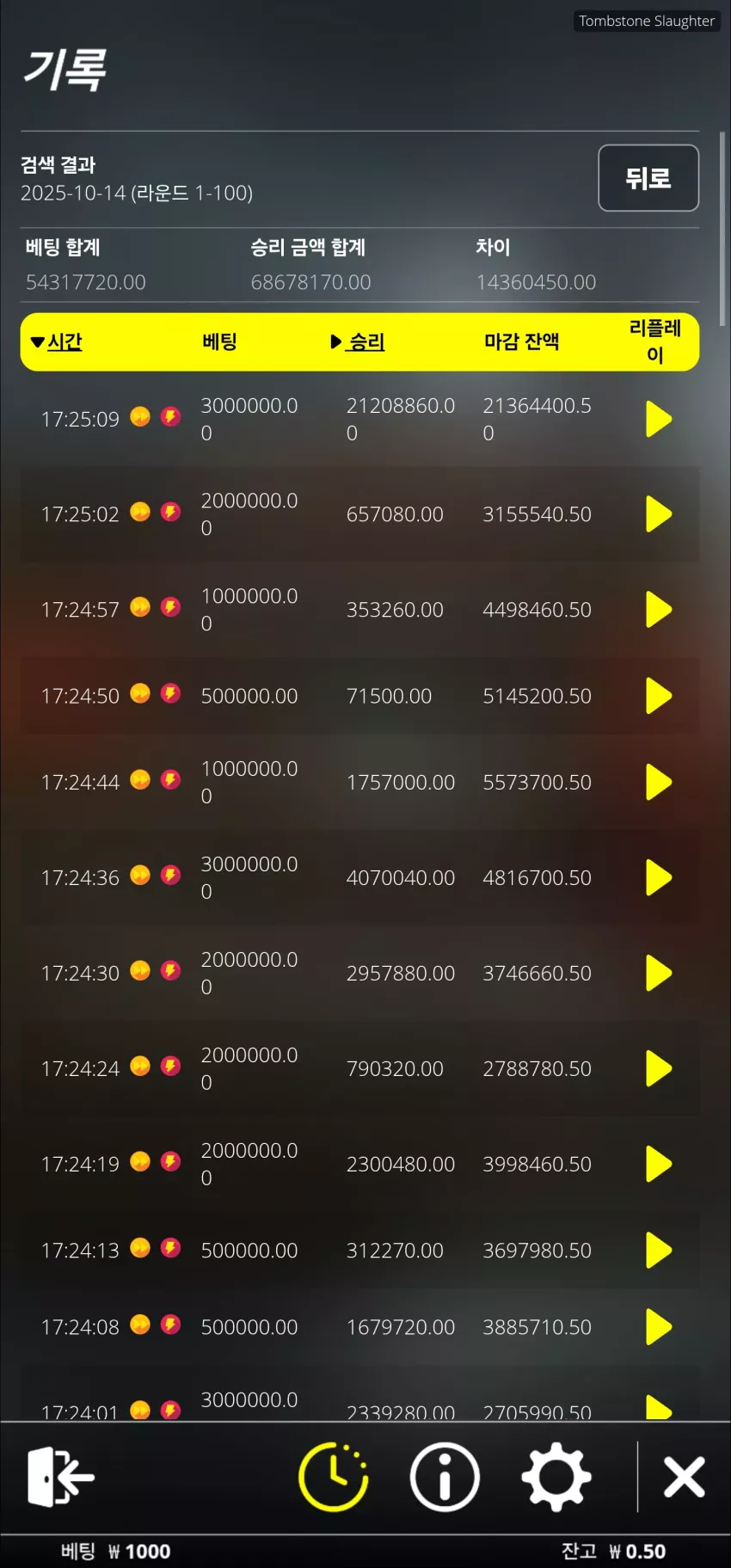Watch the replay of the 17:24:57 round
This screenshot has width=731, height=1568.
point(659,610)
